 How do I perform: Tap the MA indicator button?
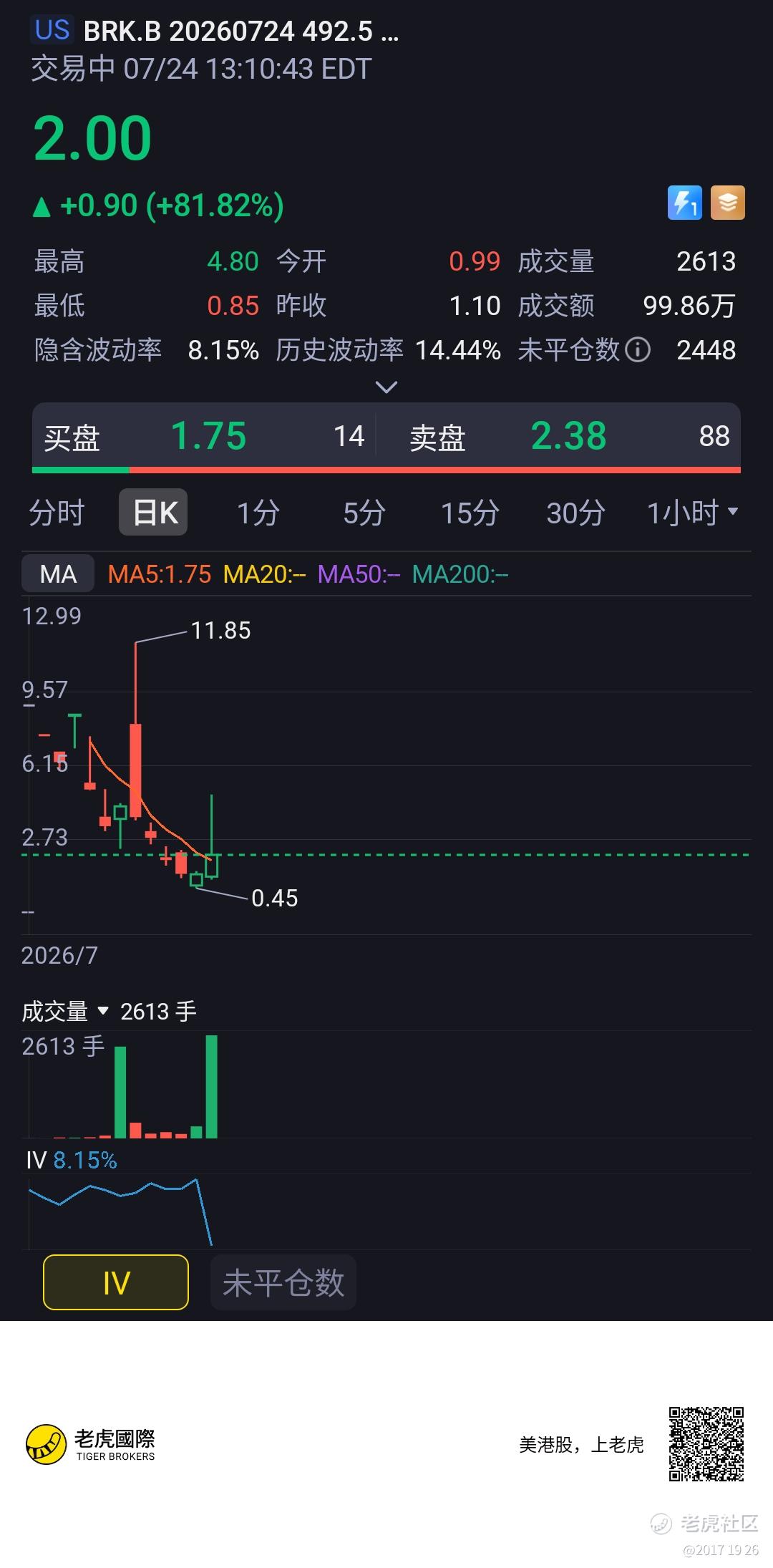tap(58, 574)
